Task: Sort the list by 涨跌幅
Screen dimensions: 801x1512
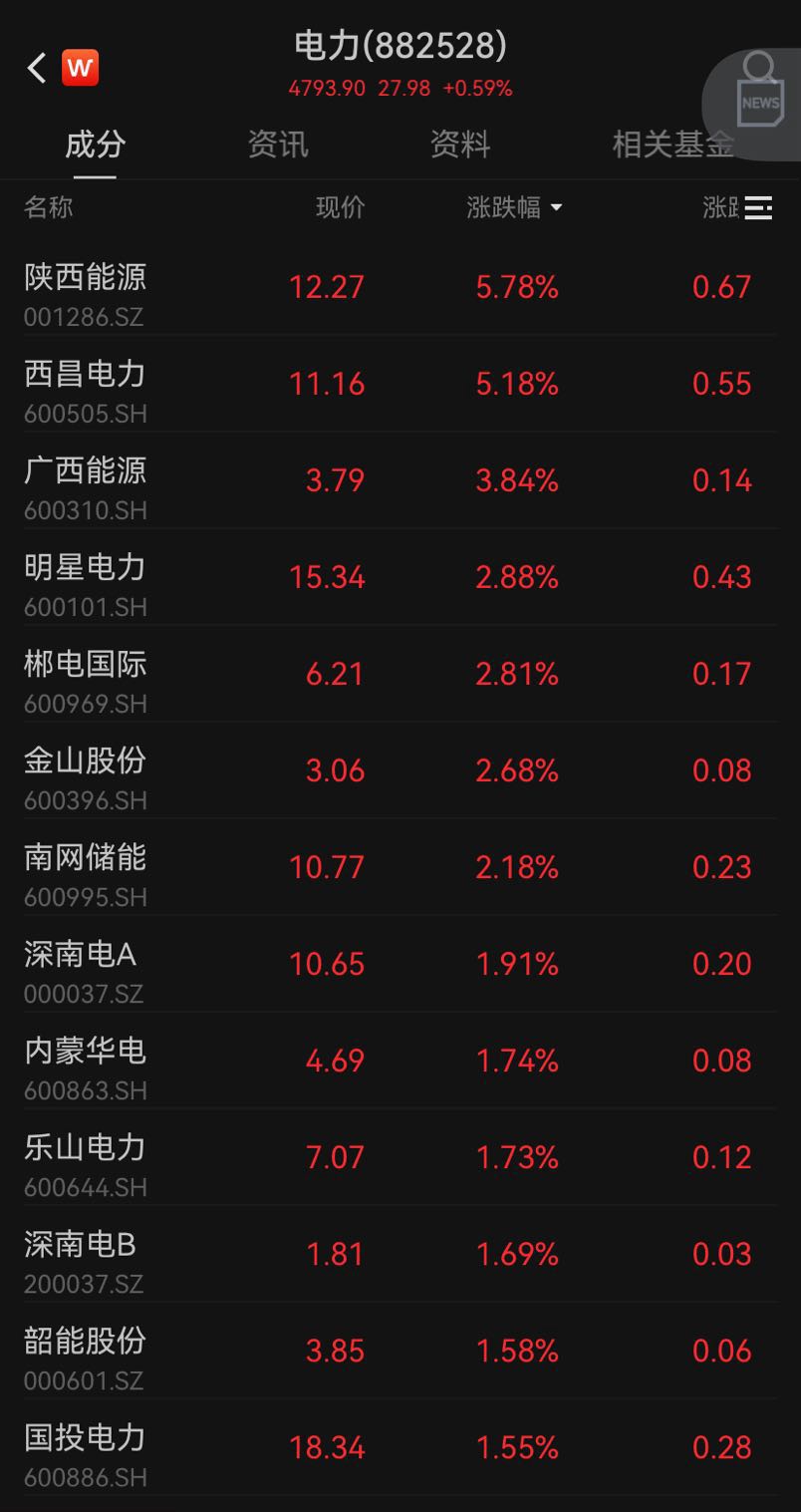Action: (514, 207)
